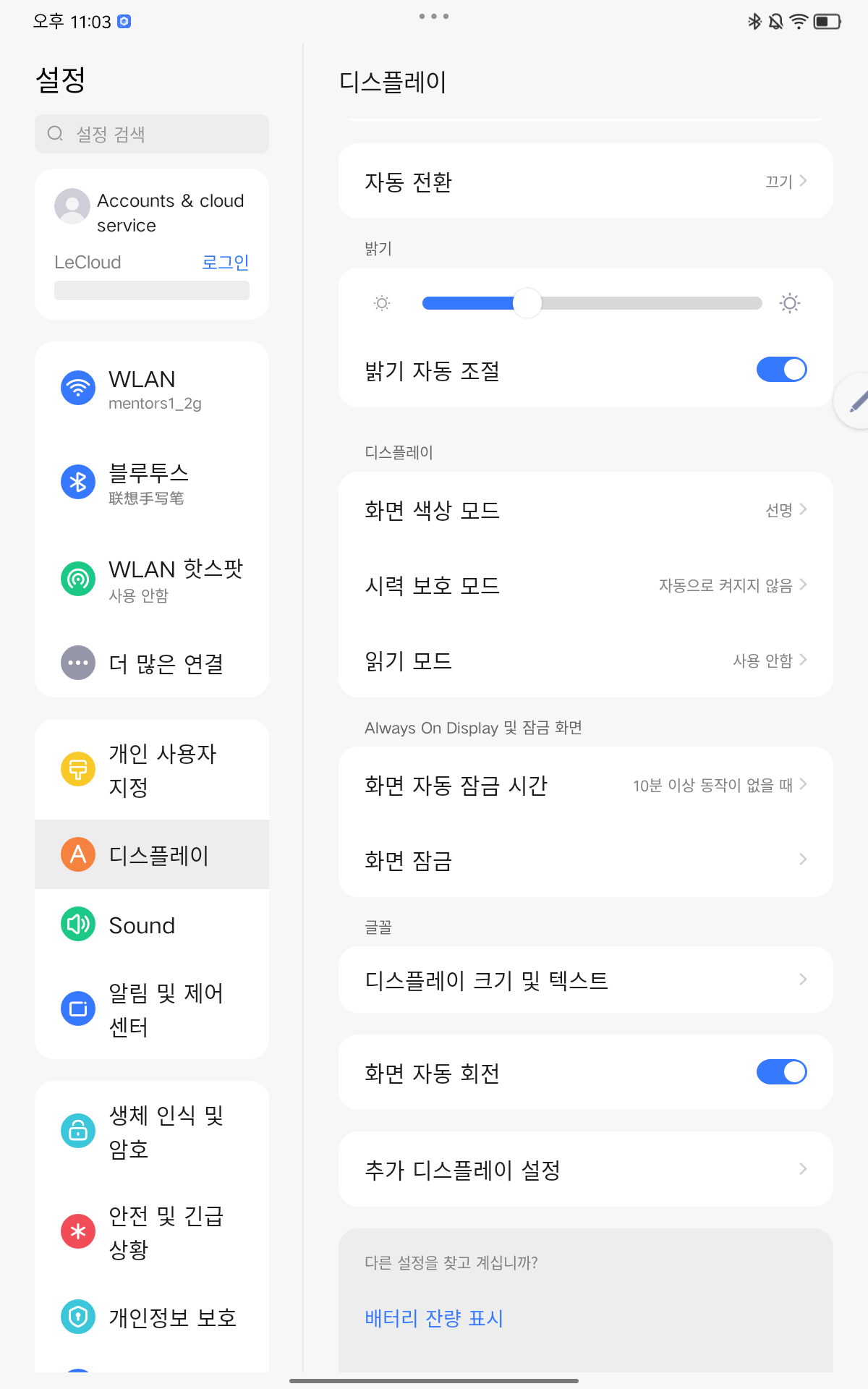The height and width of the screenshot is (1389, 868).
Task: Click the 알림 및 제어 센터 icon
Action: click(x=77, y=1009)
